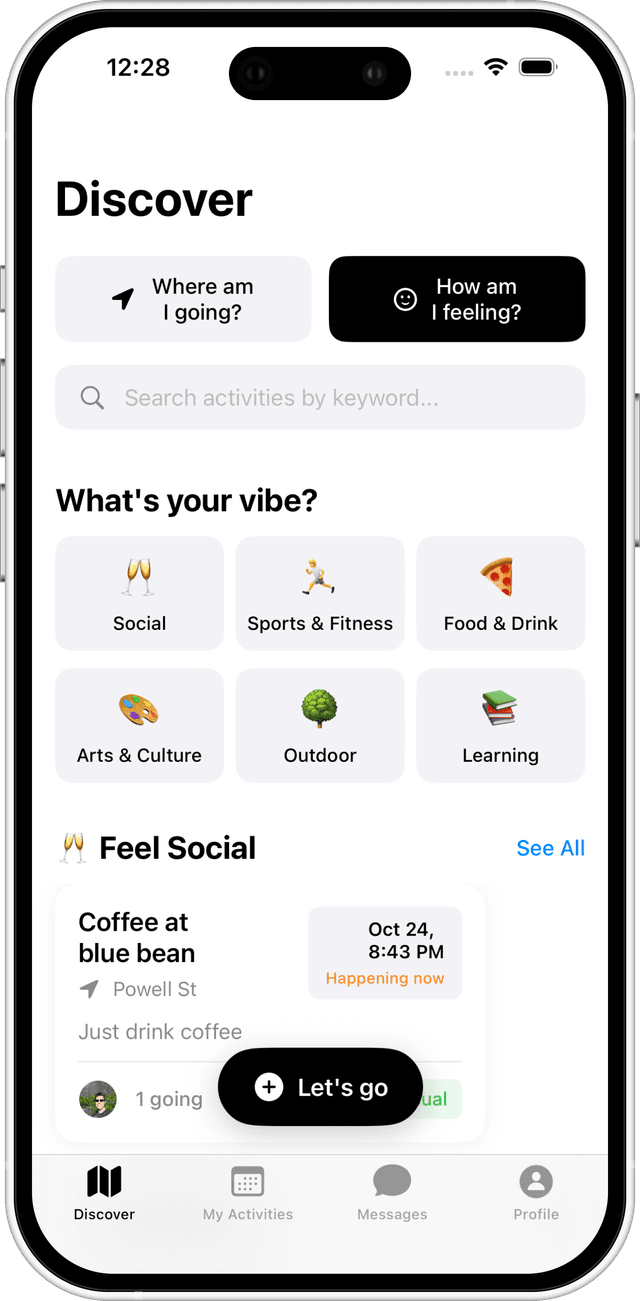Select the Outdoor vibe tile
This screenshot has height=1301, width=640.
coord(320,726)
